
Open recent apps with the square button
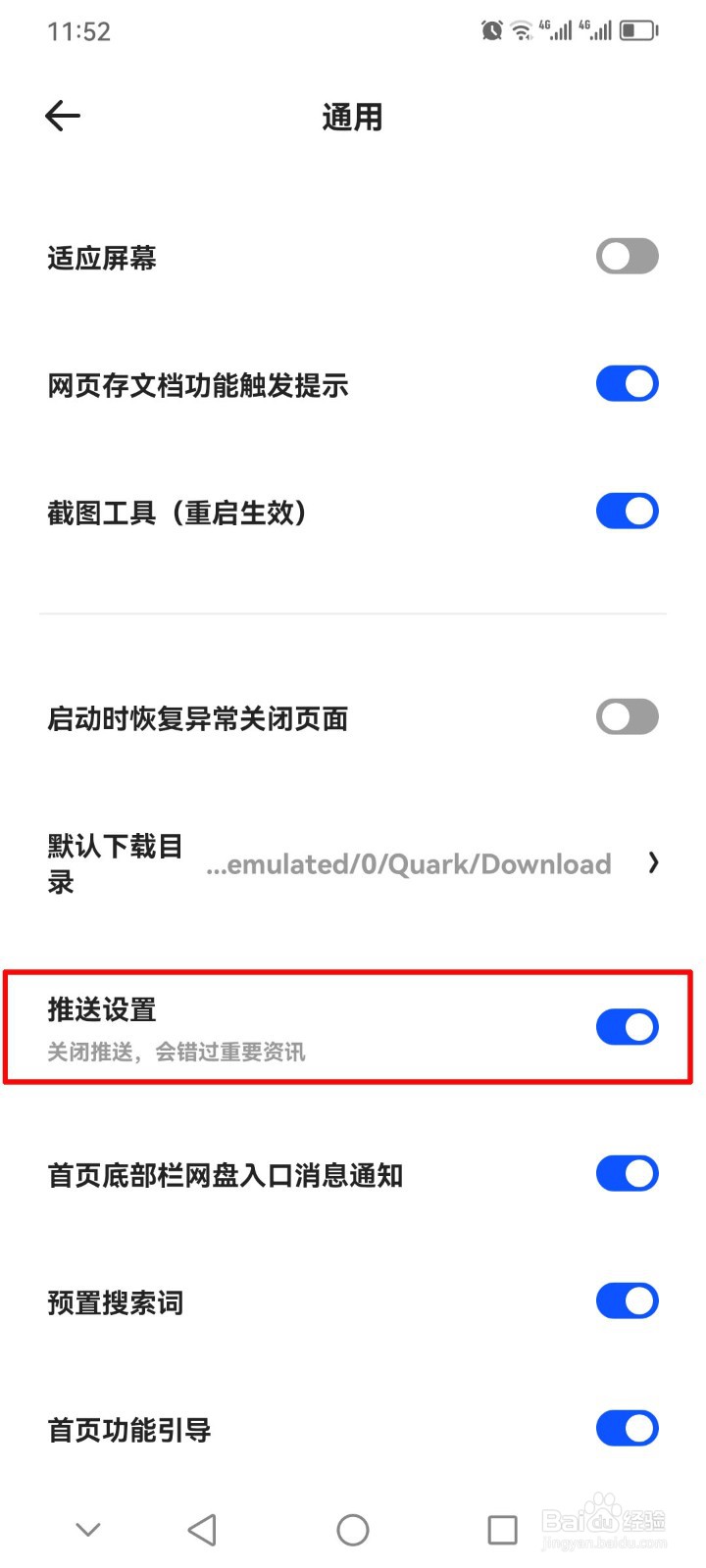click(502, 1529)
